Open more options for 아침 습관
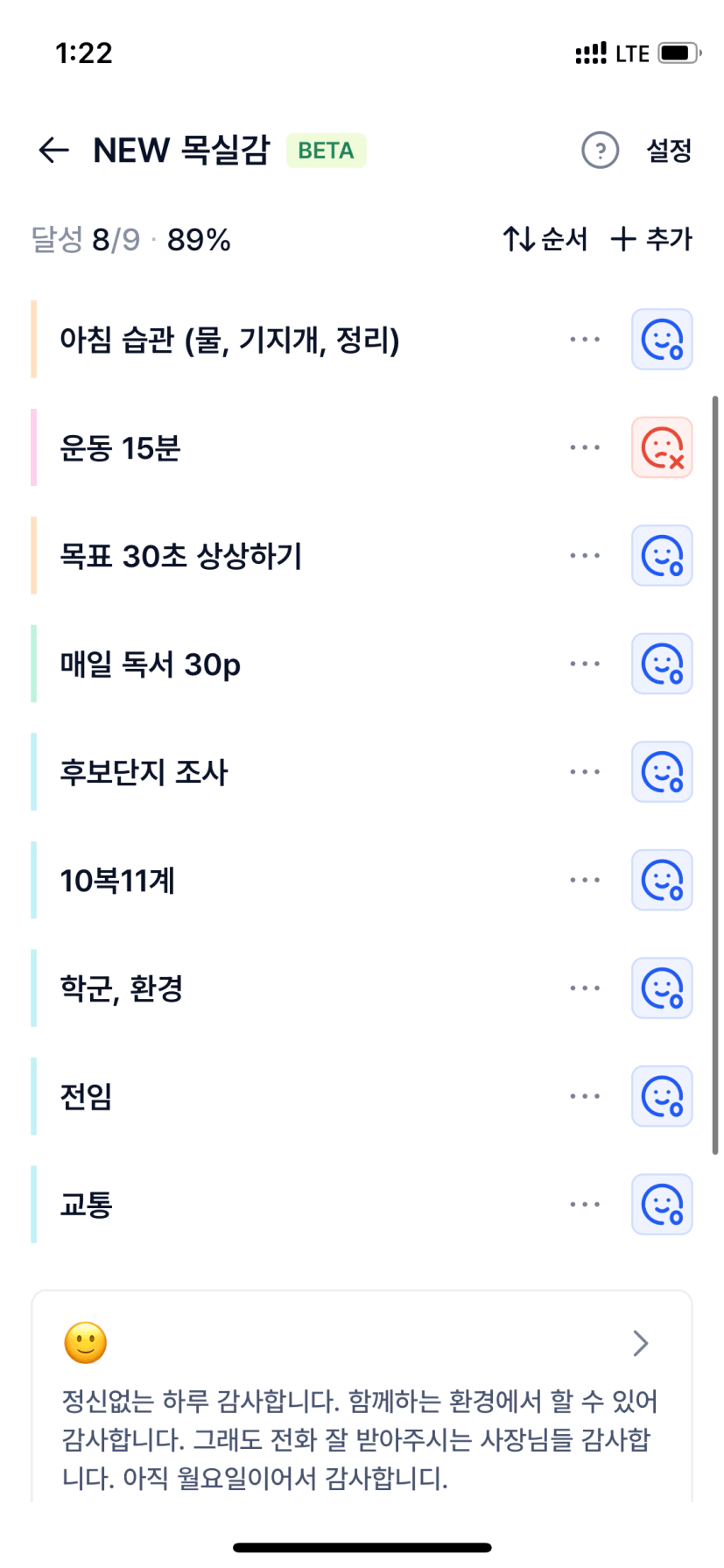Image resolution: width=724 pixels, height=1568 pixels. pyautogui.click(x=584, y=340)
